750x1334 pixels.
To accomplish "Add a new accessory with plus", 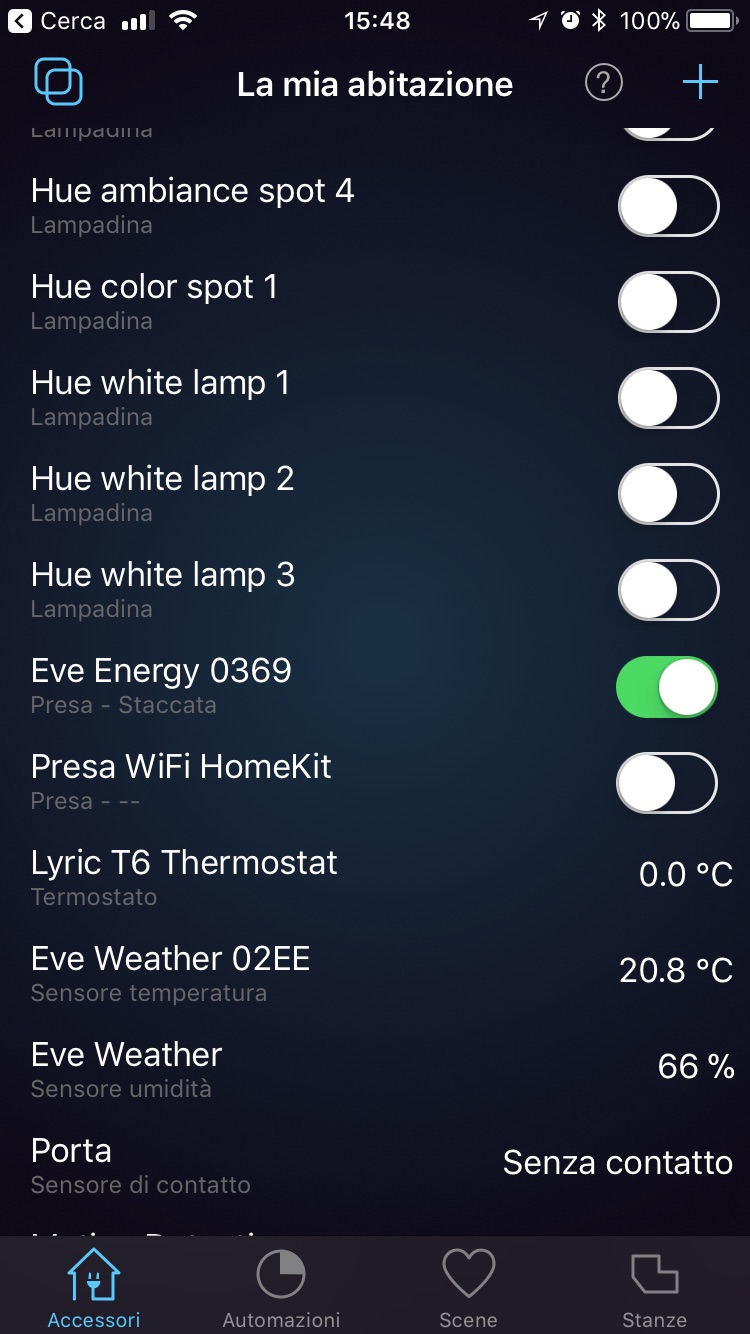I will pos(700,83).
